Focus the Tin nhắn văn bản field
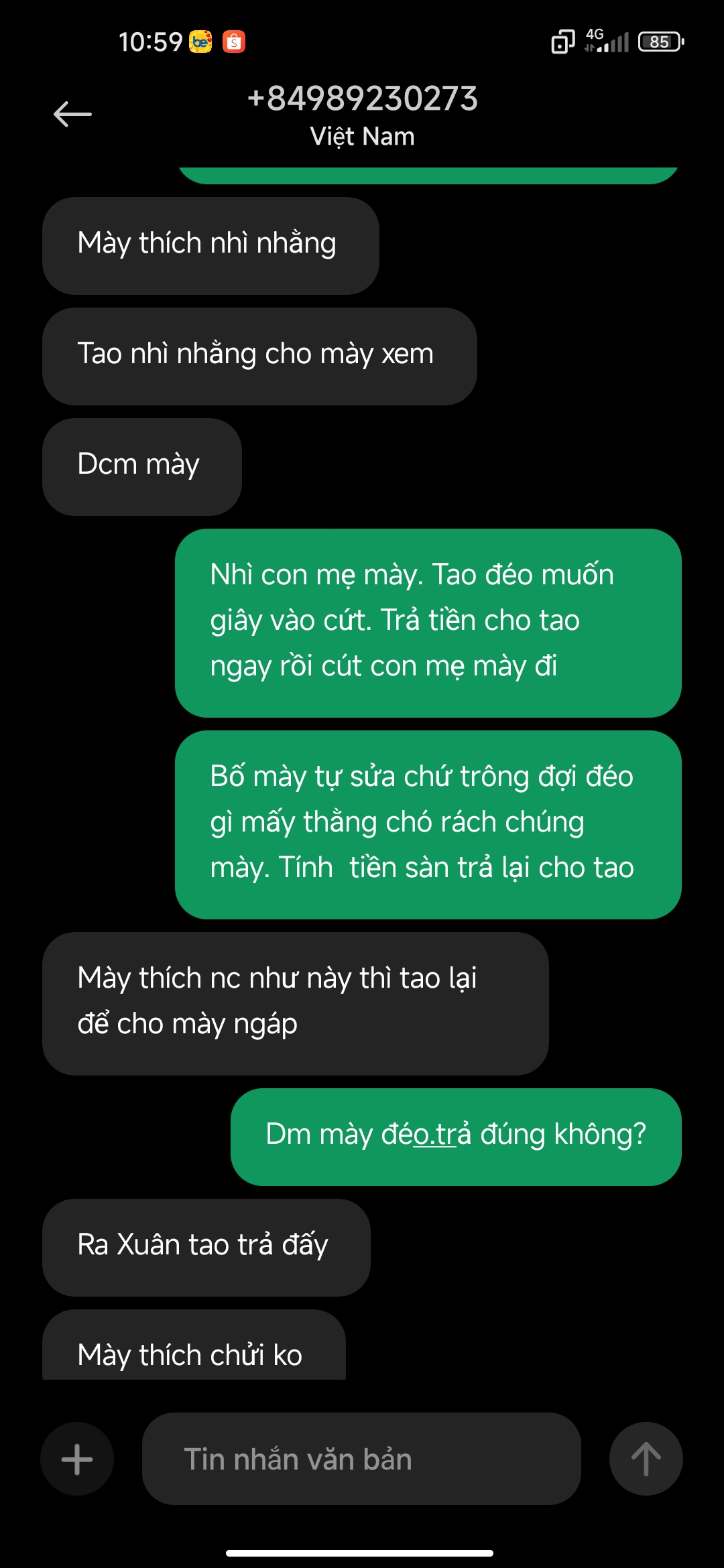The width and height of the screenshot is (724, 1568). pos(361,1459)
